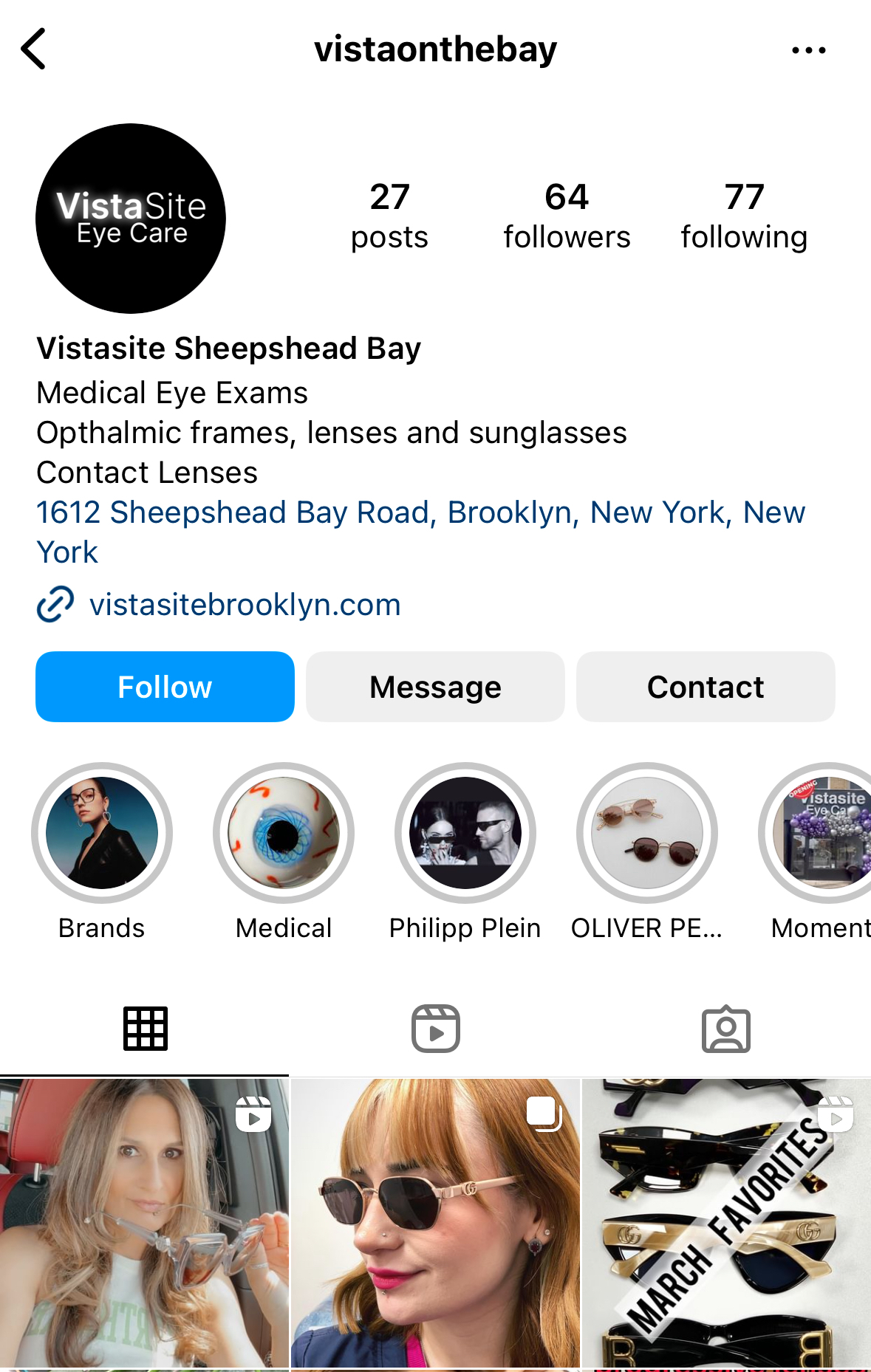Viewport: 871px width, 1372px height.
Task: Tap the Contact button
Action: [706, 687]
